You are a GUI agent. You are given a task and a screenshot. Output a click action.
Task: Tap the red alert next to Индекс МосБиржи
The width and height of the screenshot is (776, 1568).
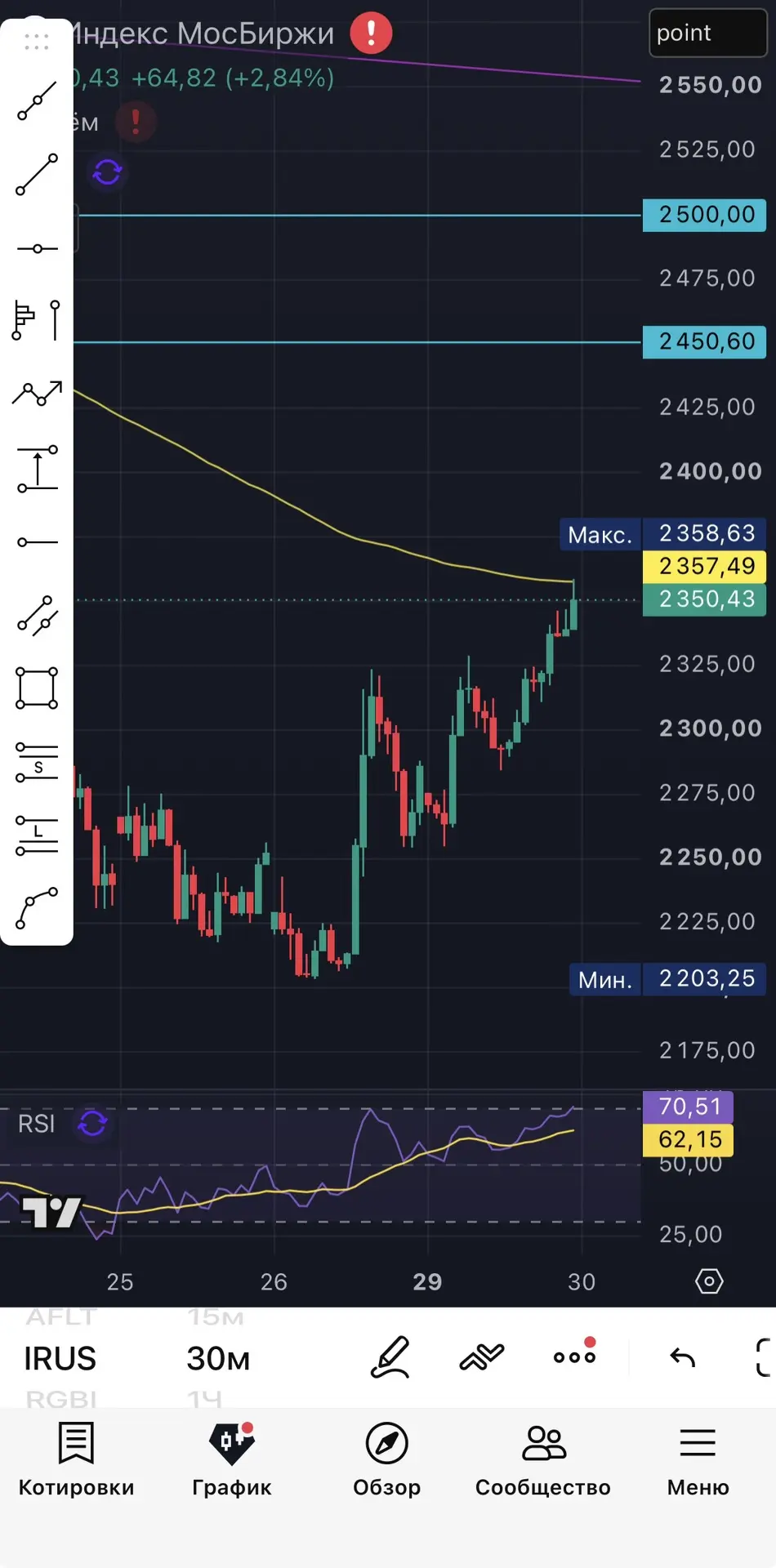[x=372, y=33]
